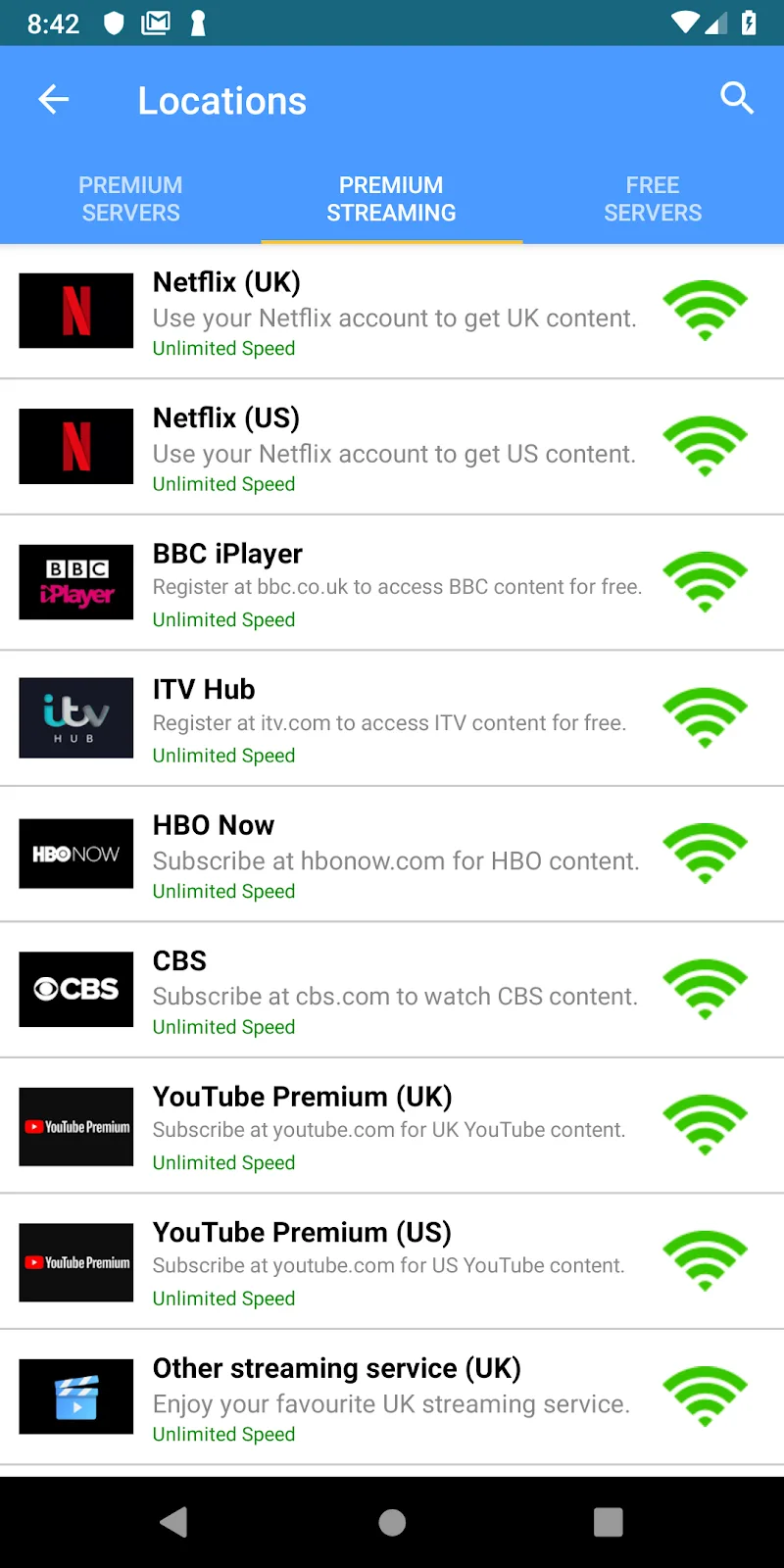
Task: Pick the HBO Now server
Action: point(392,855)
